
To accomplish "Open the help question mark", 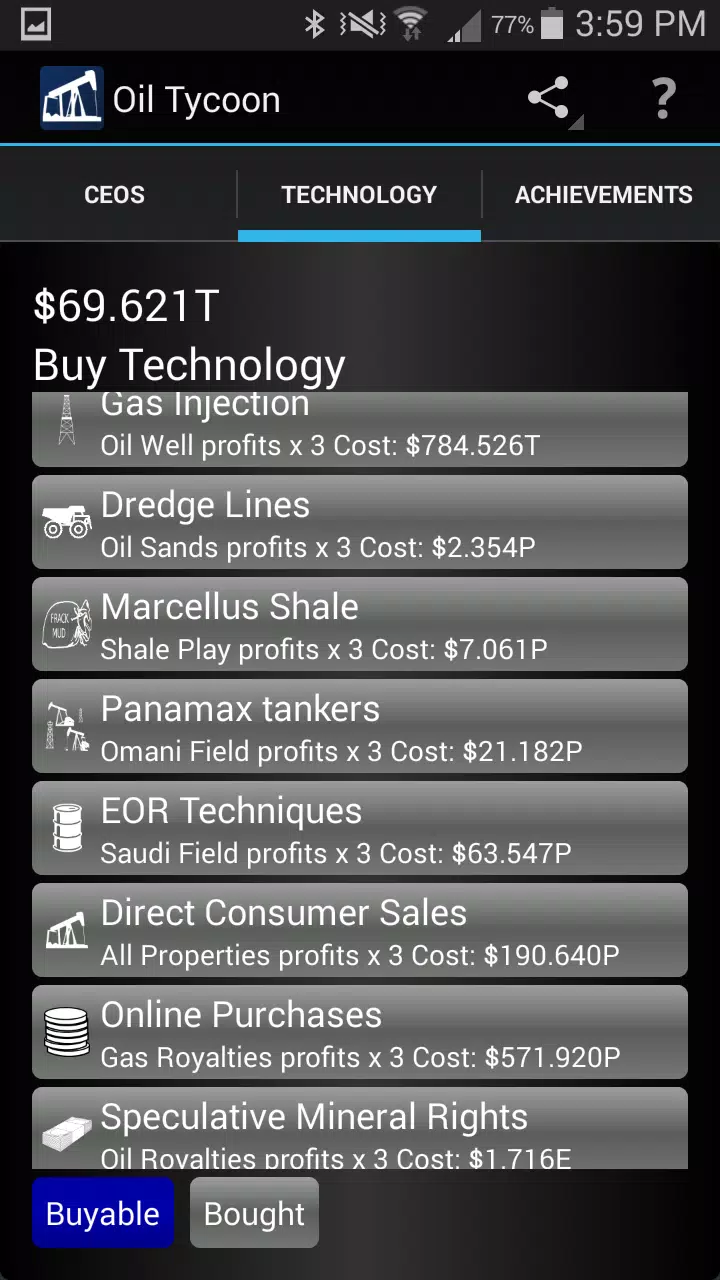I will coord(663,99).
